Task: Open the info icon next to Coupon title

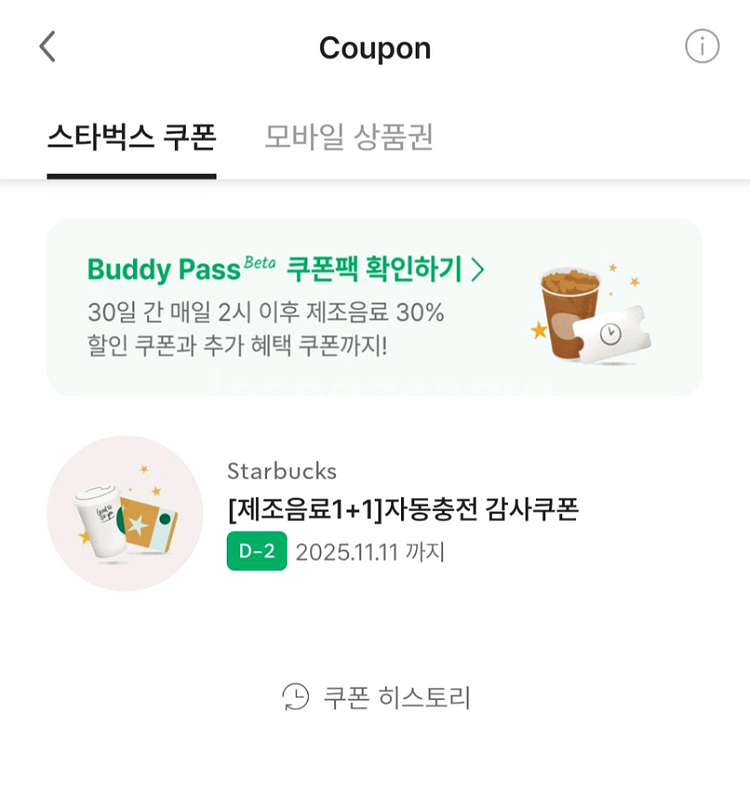Action: click(703, 44)
